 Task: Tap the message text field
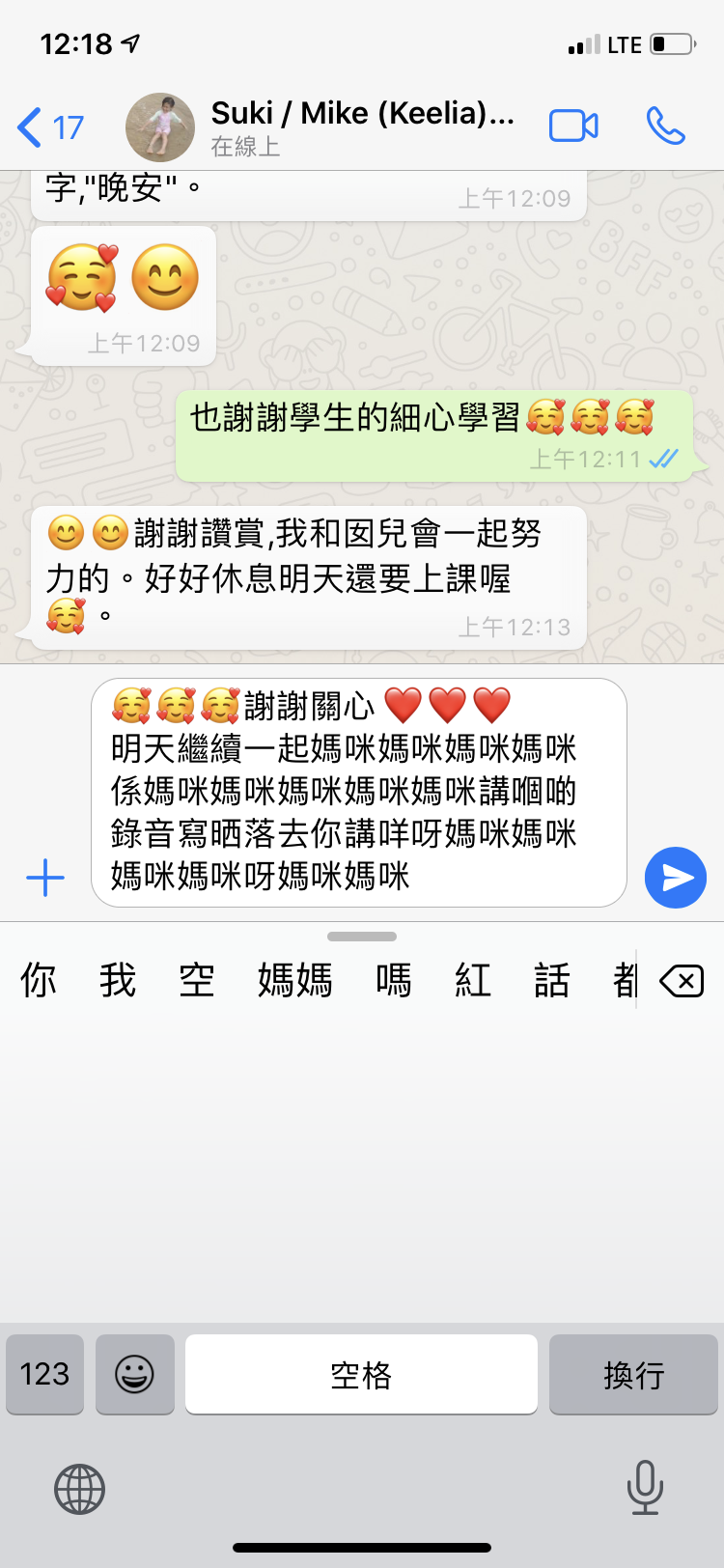(x=358, y=792)
